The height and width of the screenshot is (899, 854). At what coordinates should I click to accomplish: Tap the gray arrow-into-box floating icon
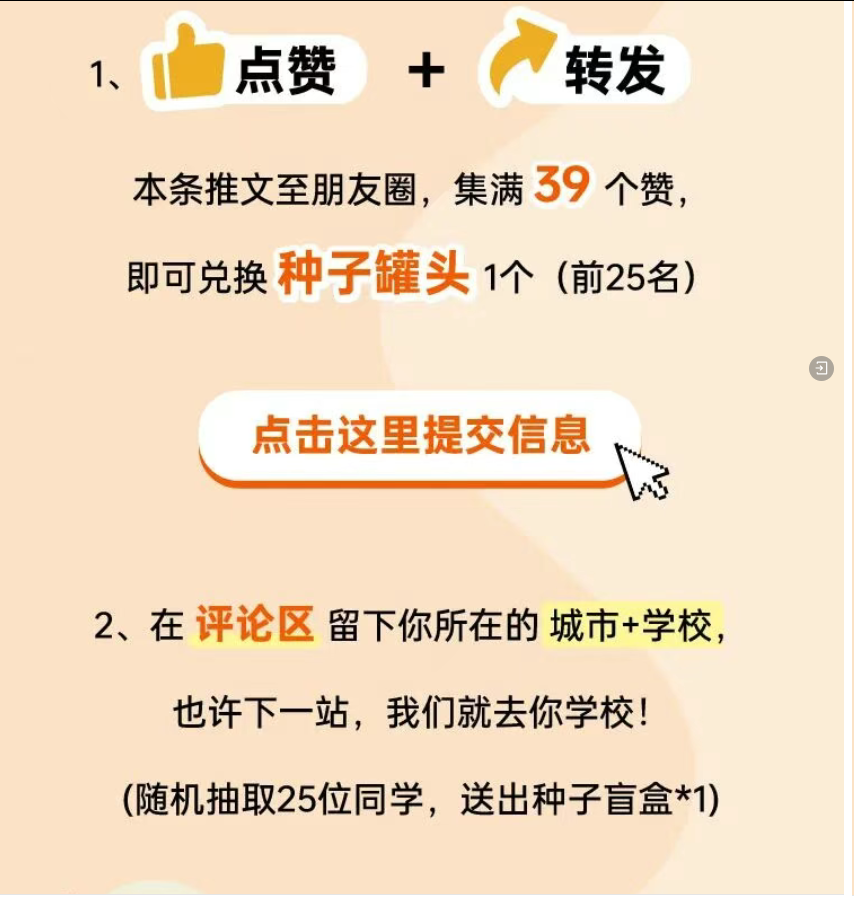821,369
